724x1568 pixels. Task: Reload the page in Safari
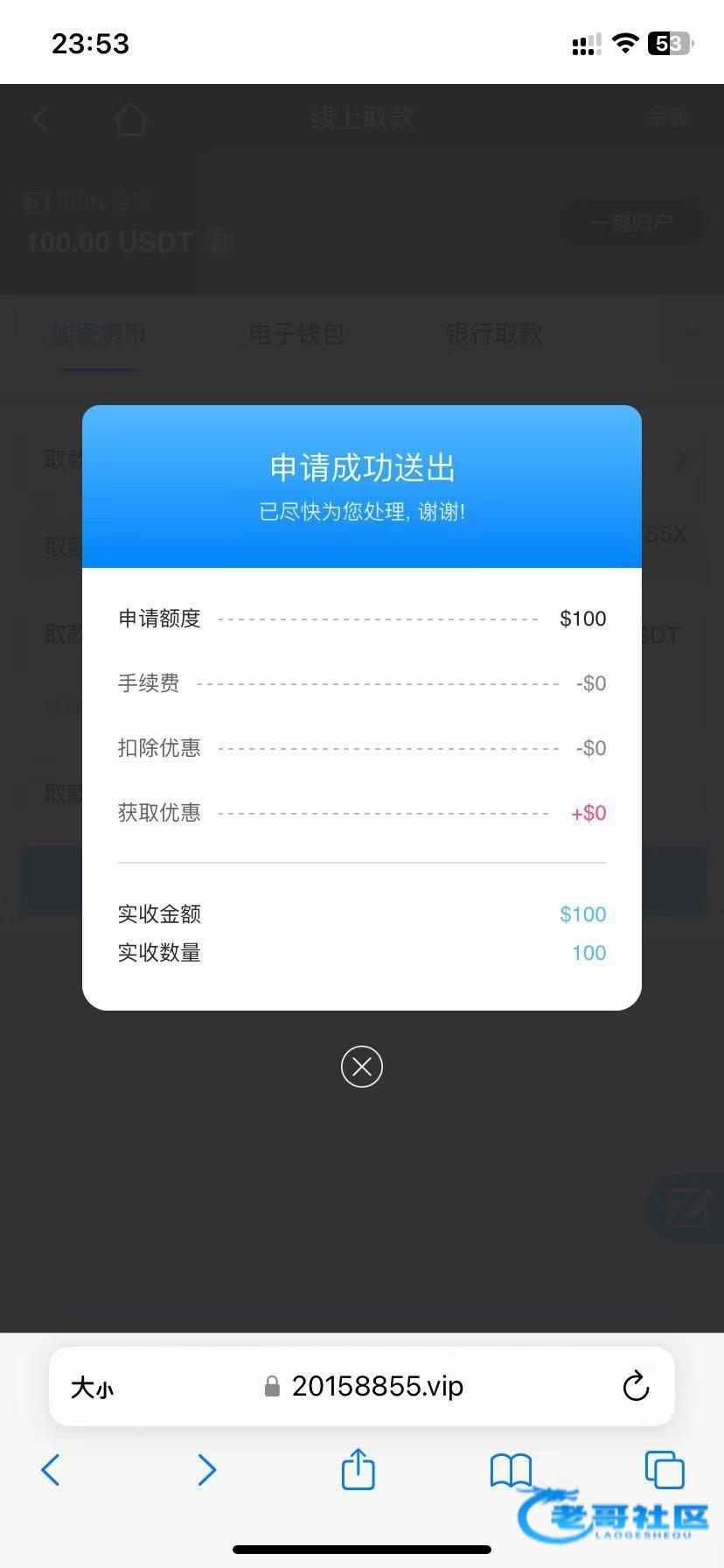coord(636,1386)
